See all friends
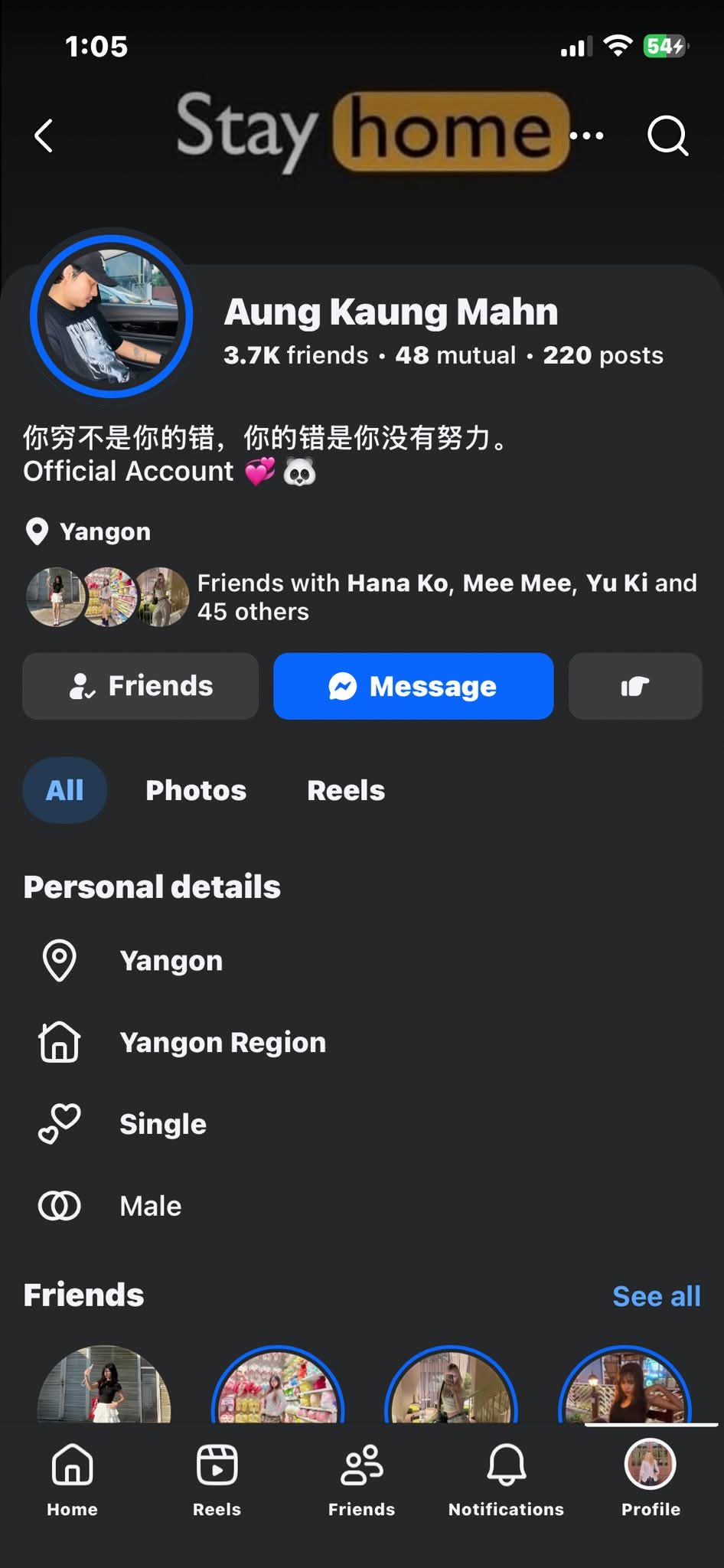 coord(656,1296)
